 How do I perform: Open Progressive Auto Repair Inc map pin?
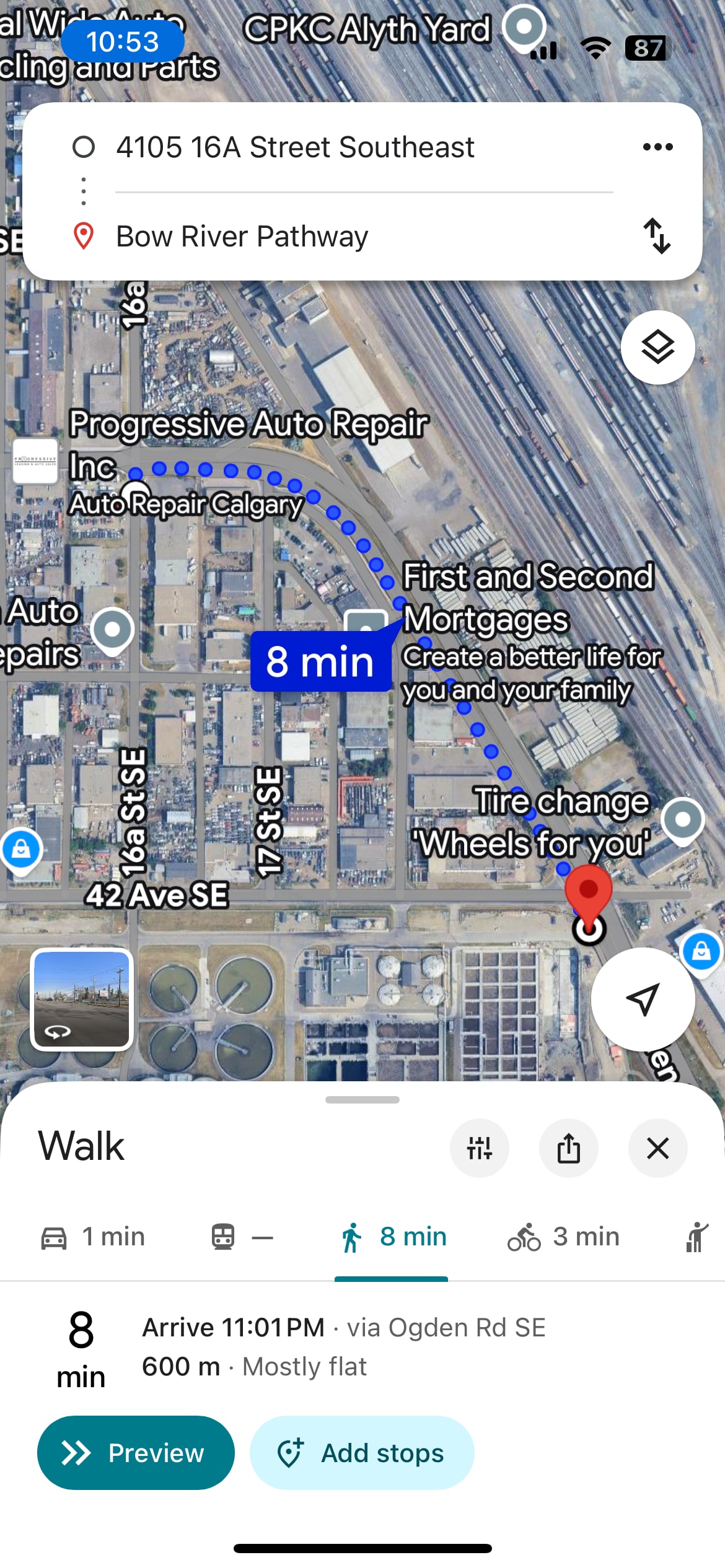pyautogui.click(x=35, y=461)
